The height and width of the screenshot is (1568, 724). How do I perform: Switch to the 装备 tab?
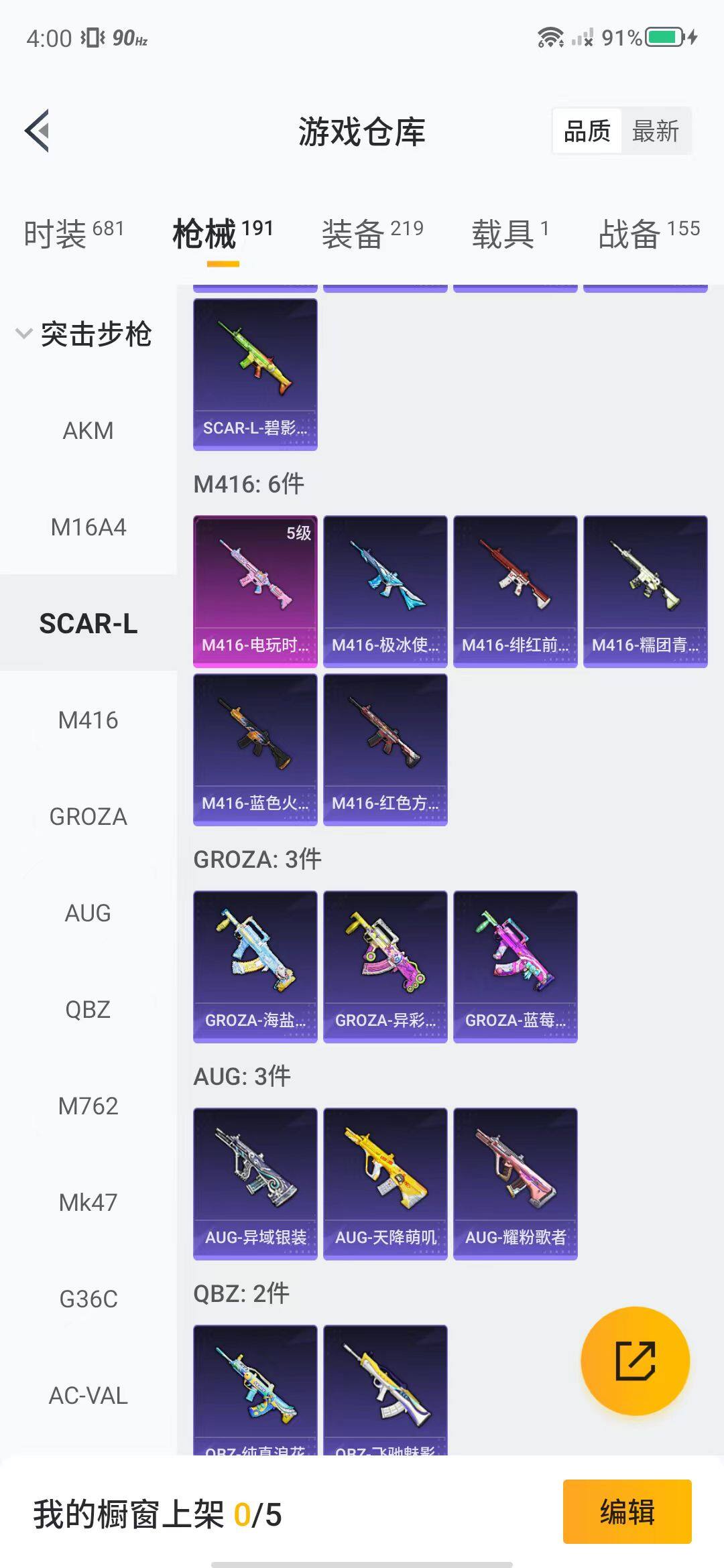click(372, 234)
